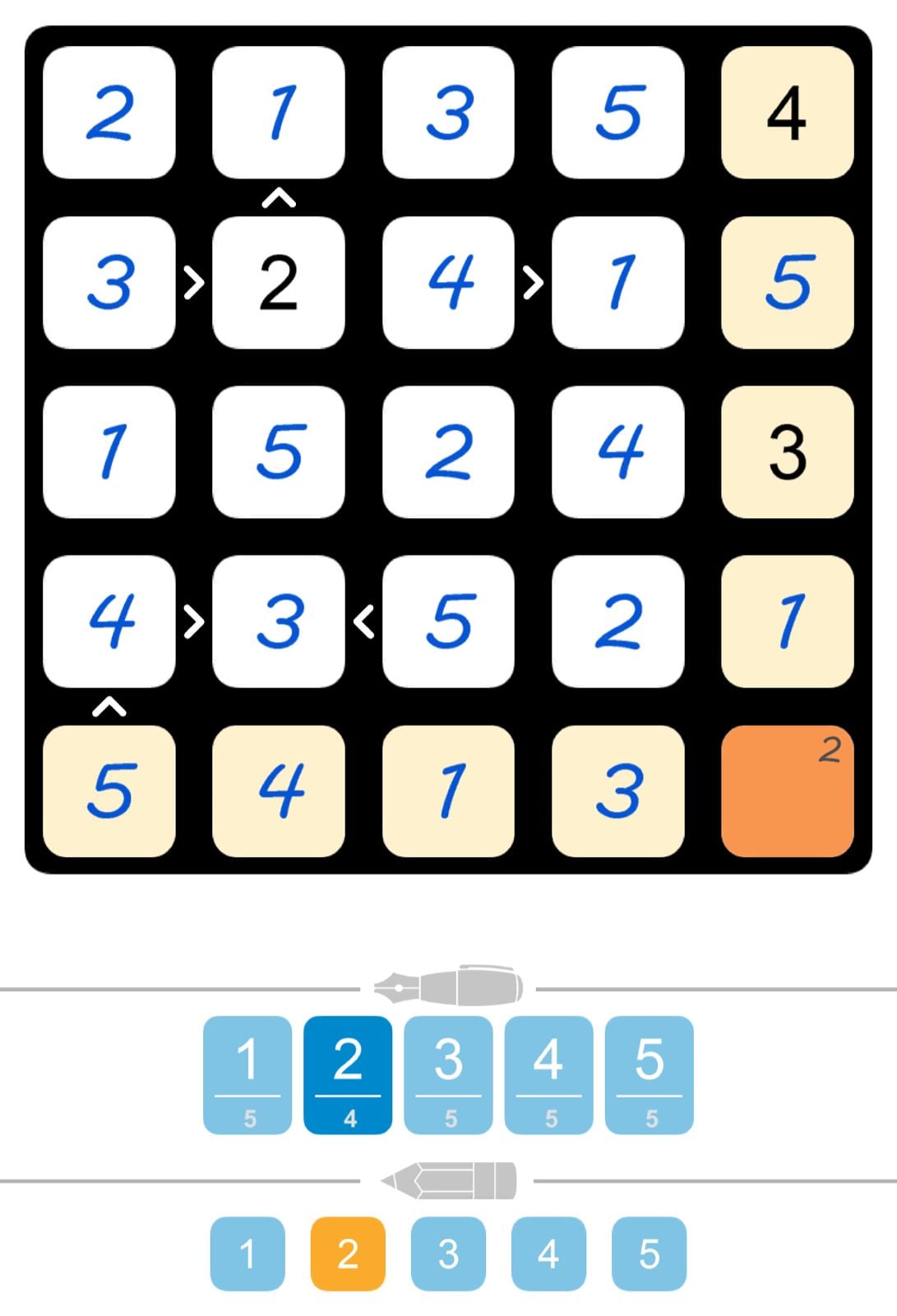Screen dimensions: 897x1316
Task: Select the orange cell with pencil note 2
Action: [787, 791]
